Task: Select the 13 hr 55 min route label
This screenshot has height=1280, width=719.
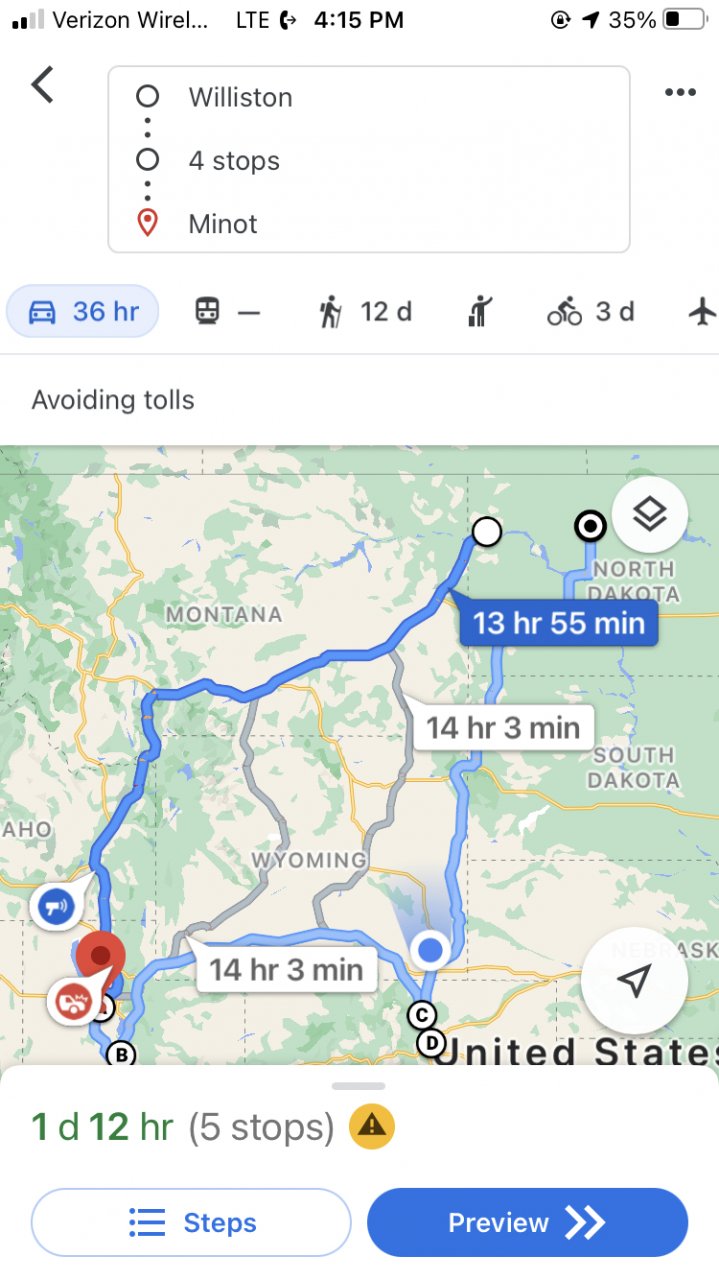Action: pyautogui.click(x=558, y=623)
